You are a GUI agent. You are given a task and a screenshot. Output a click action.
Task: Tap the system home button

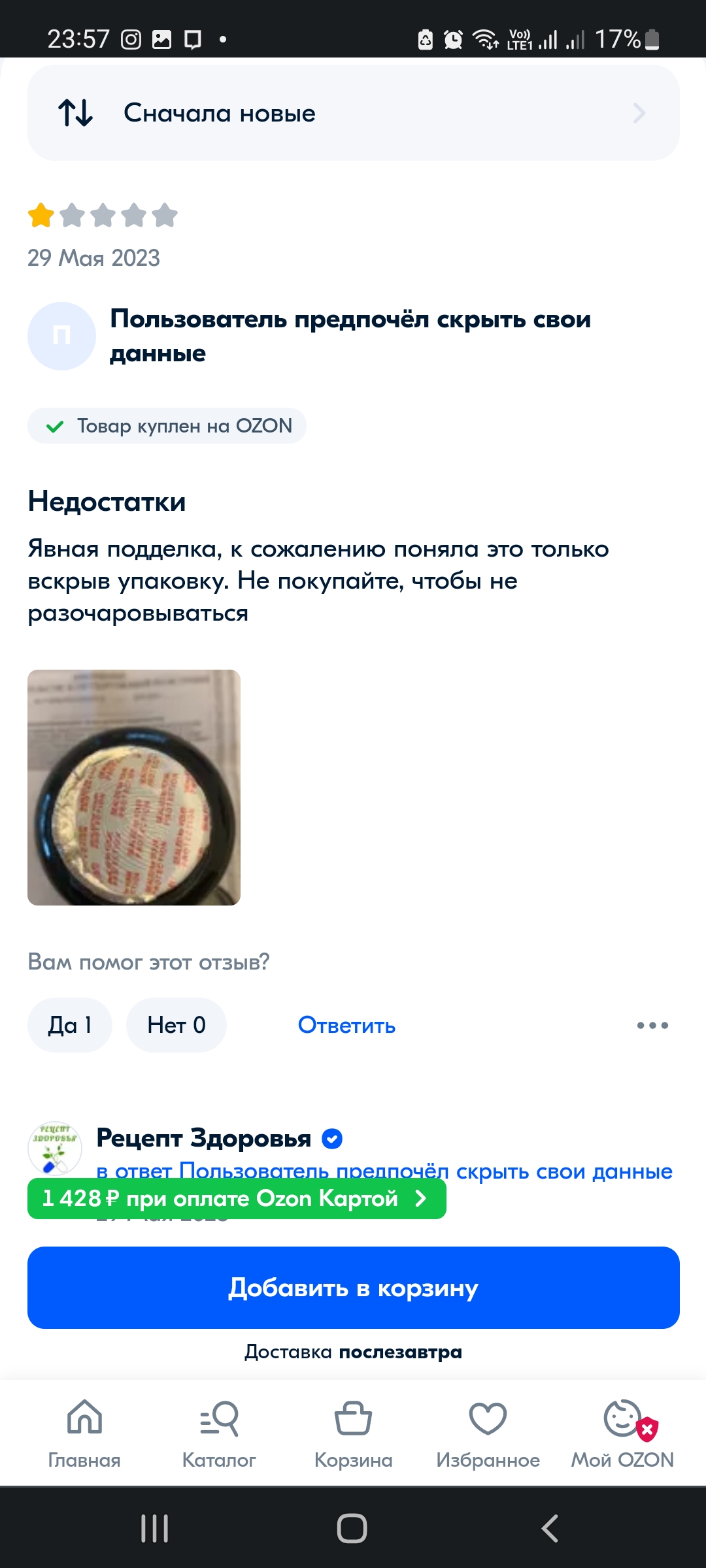tap(352, 1529)
